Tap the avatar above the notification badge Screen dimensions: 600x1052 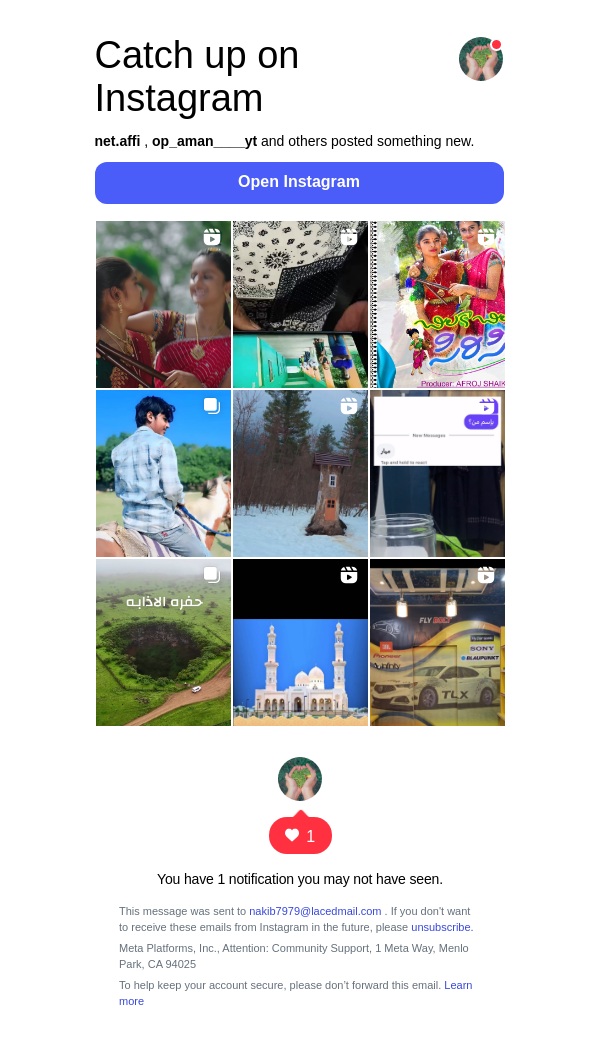point(300,779)
